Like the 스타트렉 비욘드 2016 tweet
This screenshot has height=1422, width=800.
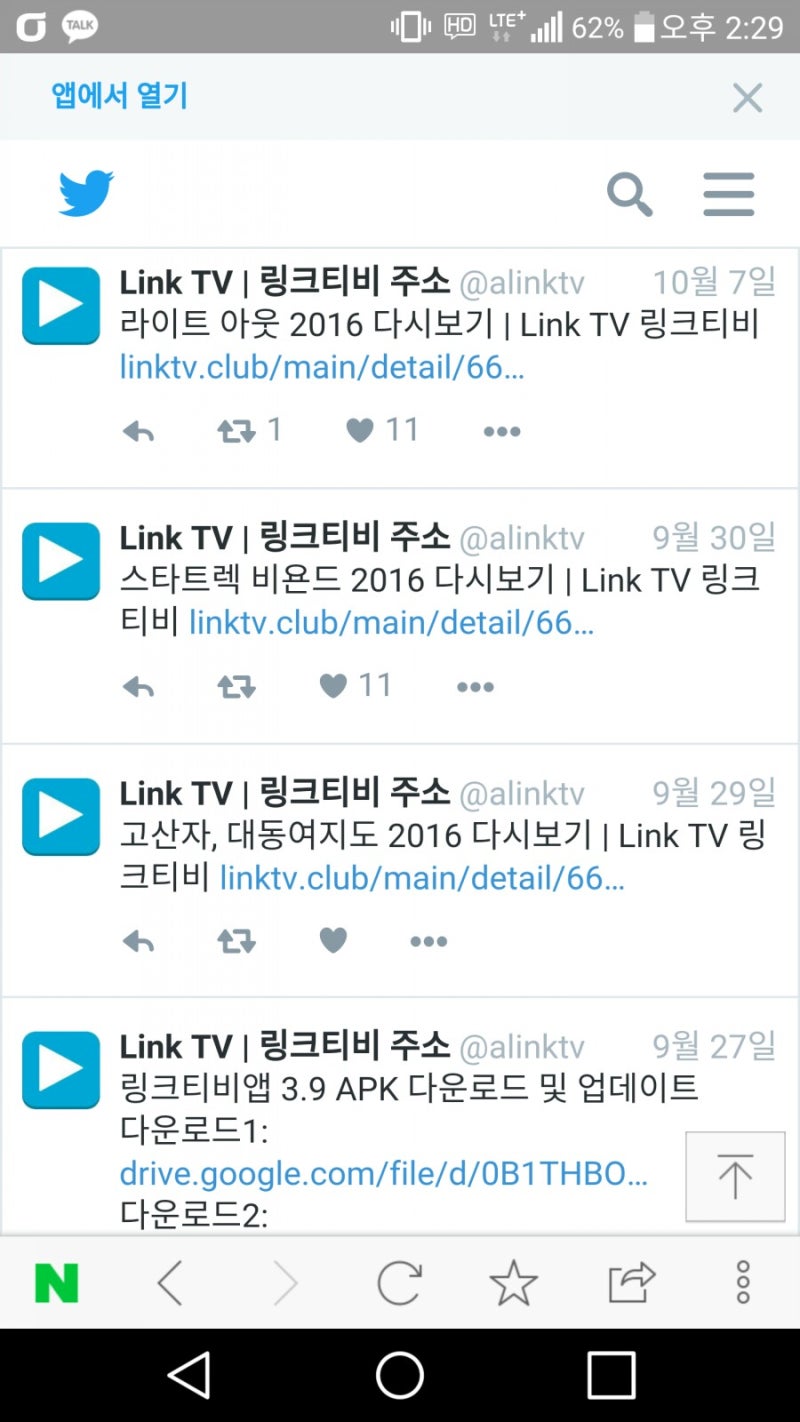pos(333,685)
